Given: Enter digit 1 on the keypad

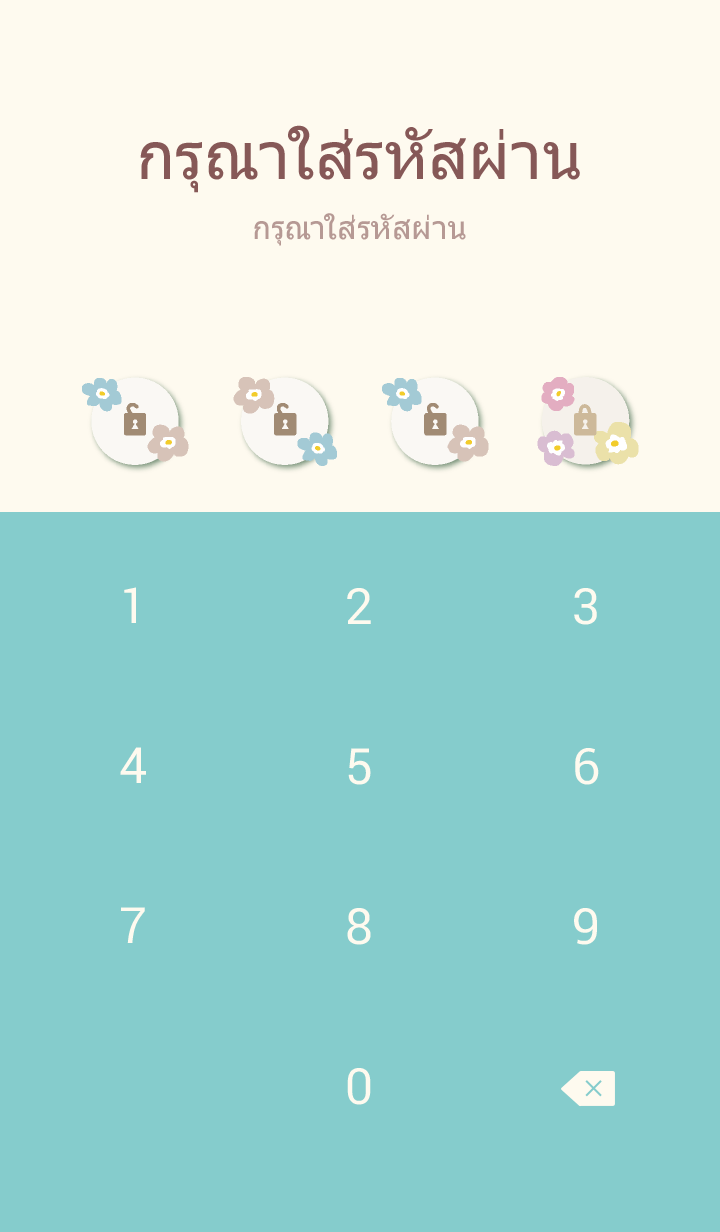Looking at the screenshot, I should pos(132,607).
